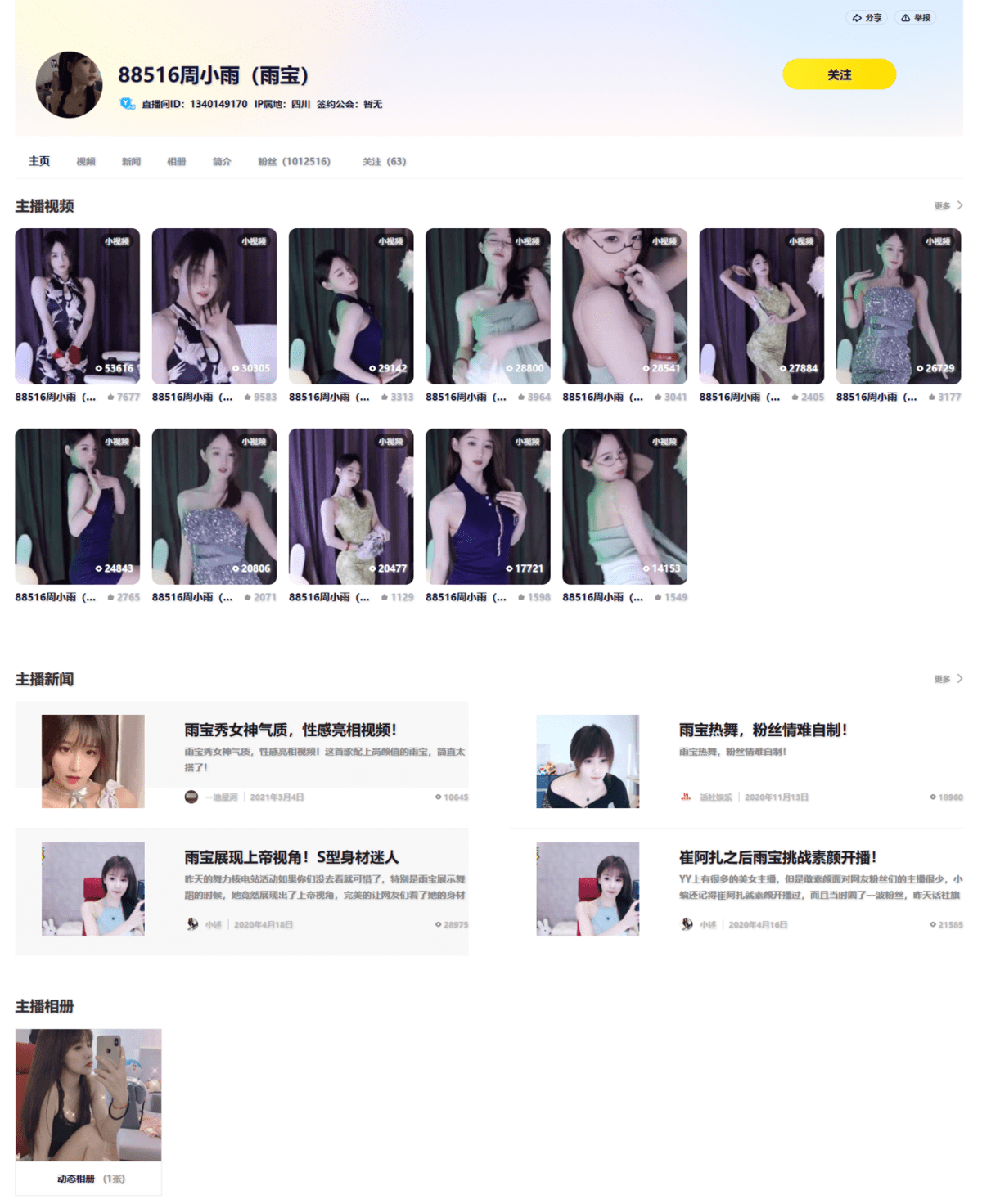Screen dimensions: 982x1204
Task: Open the 相册 tab
Action: [x=176, y=162]
